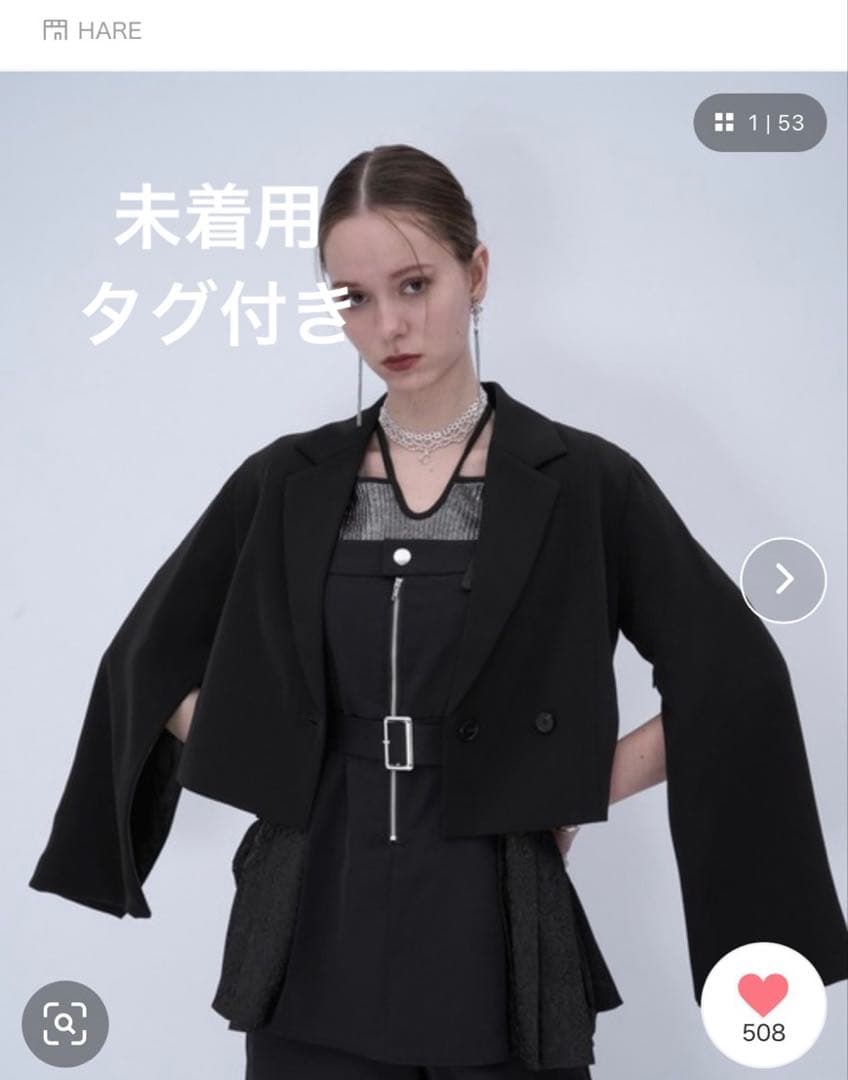
Task: Add item to favorites with heart
Action: pyautogui.click(x=763, y=1006)
